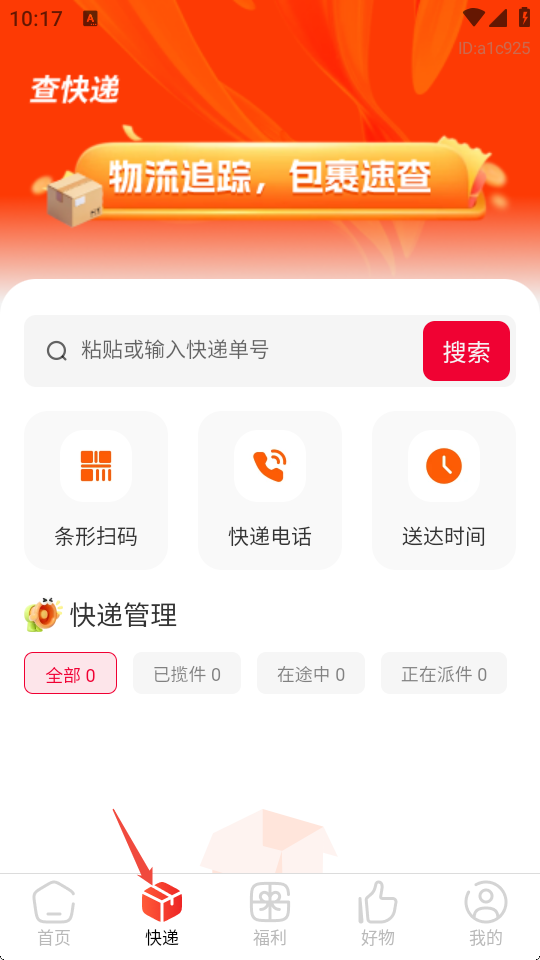The image size is (540, 960).
Task: Filter by 在途中 0
Action: click(311, 673)
